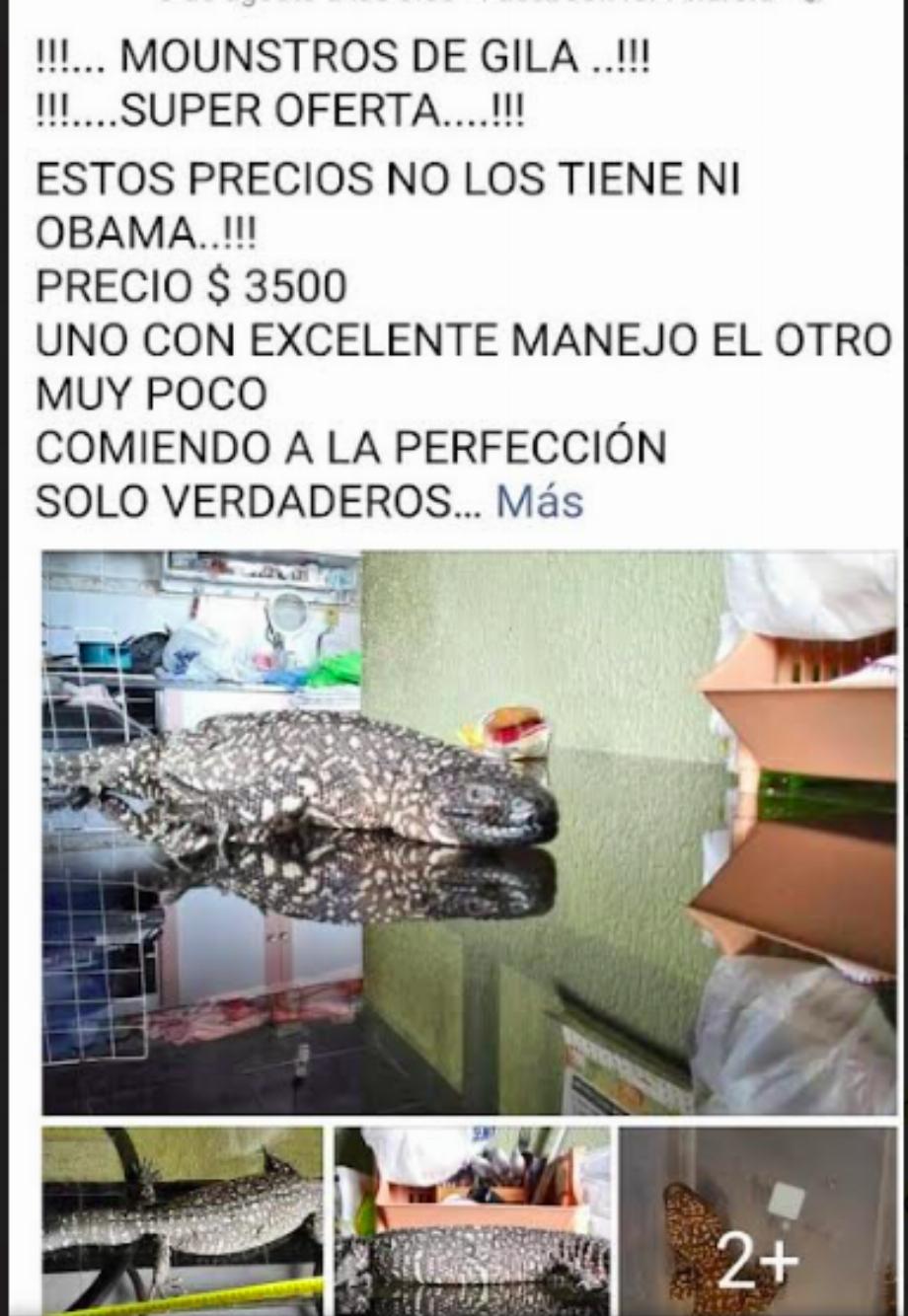
Task: Open the photo with the yellow measuring tape
Action: [x=183, y=1220]
